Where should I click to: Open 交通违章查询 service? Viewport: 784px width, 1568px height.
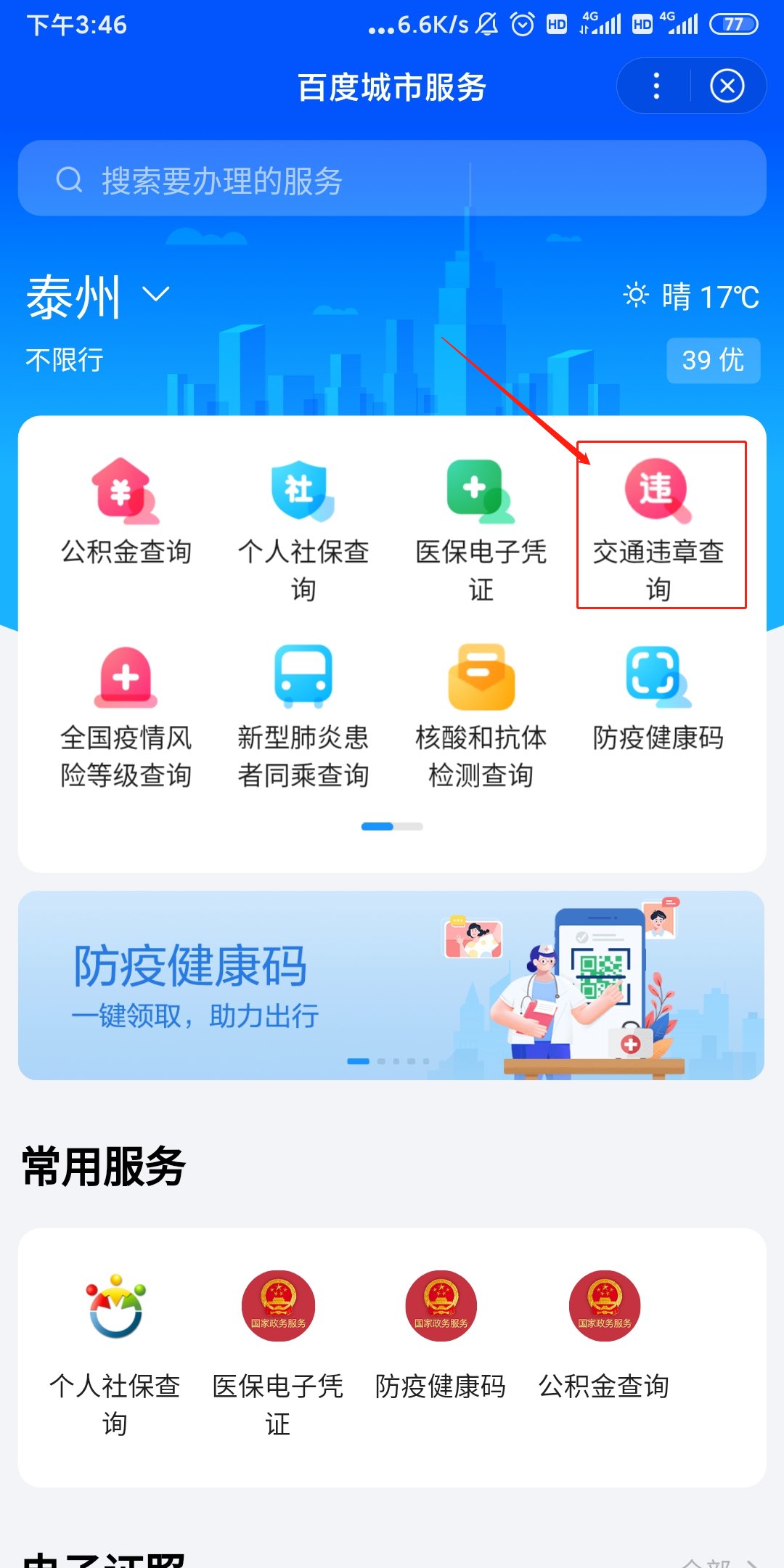[x=658, y=528]
